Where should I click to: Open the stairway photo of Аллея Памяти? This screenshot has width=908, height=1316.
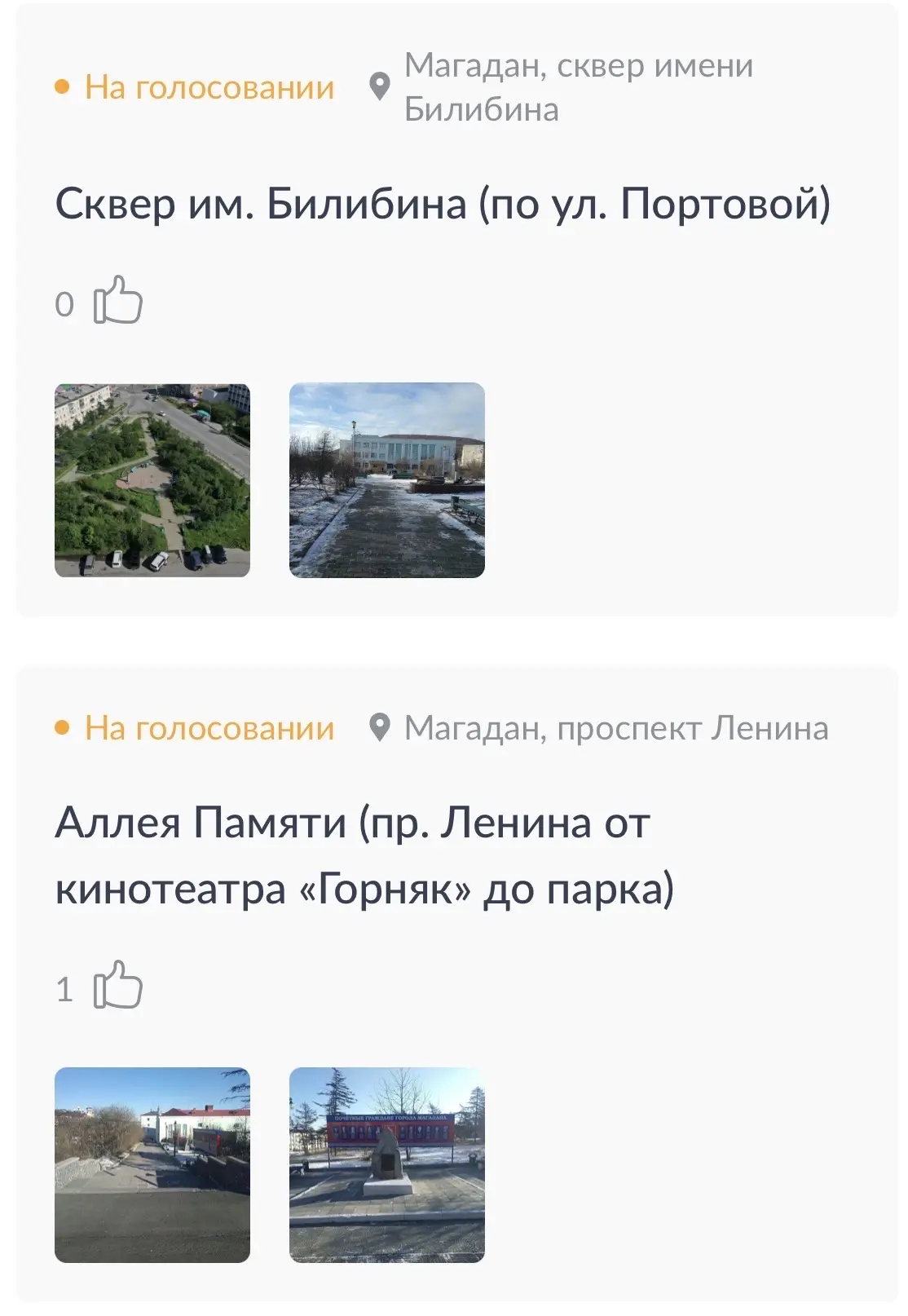(x=152, y=1165)
